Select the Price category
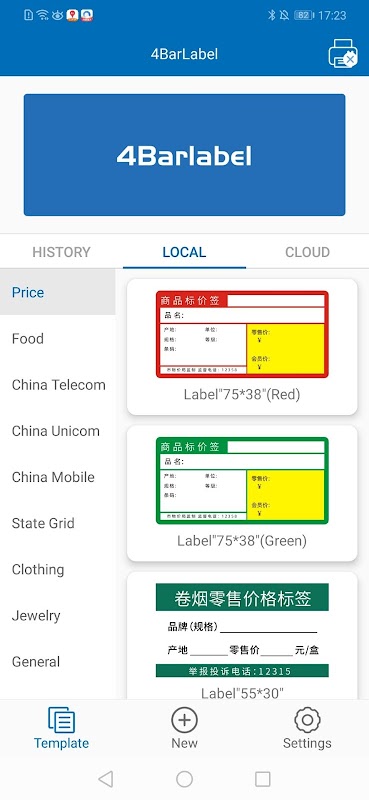 [x=58, y=292]
